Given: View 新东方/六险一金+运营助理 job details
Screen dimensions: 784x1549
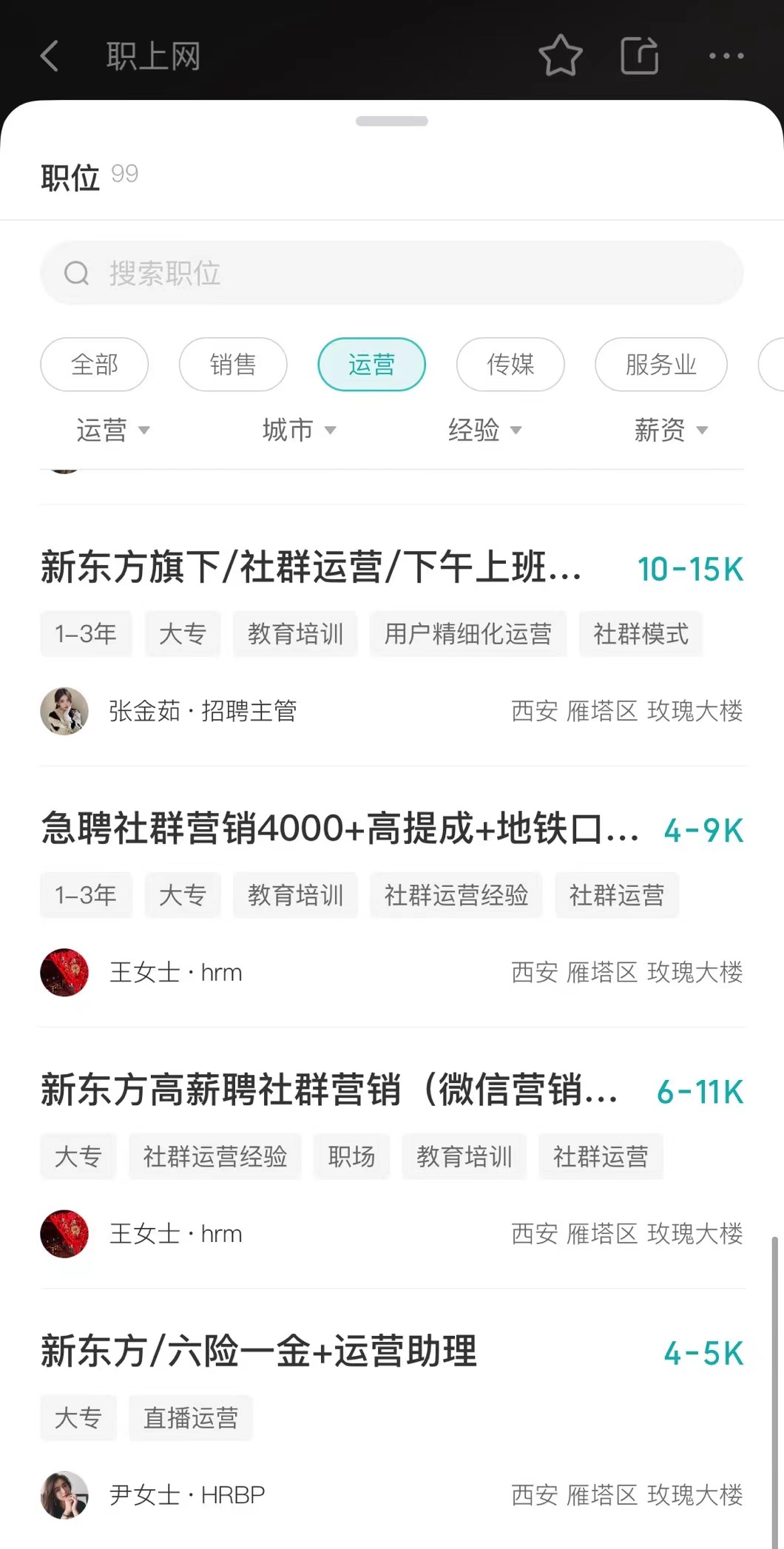Looking at the screenshot, I should (x=259, y=1351).
